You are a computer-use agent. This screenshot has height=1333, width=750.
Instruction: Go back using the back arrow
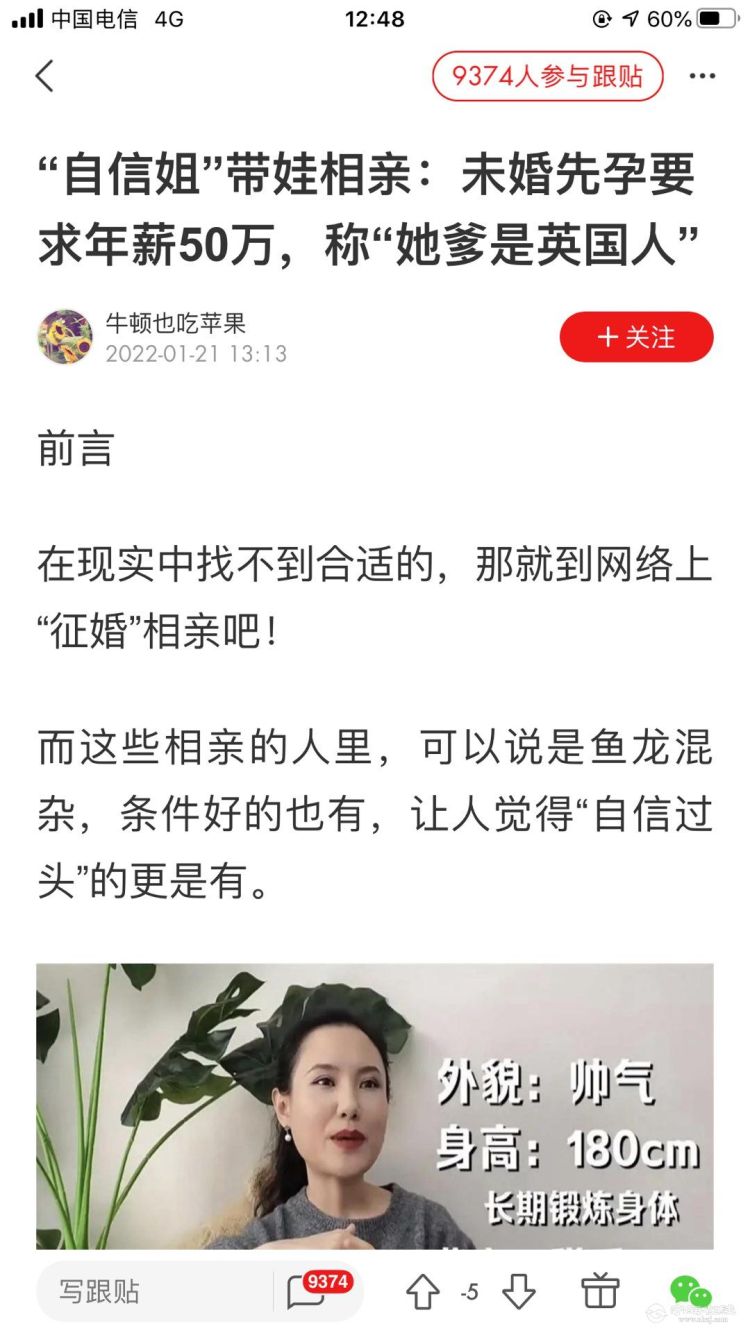point(45,77)
